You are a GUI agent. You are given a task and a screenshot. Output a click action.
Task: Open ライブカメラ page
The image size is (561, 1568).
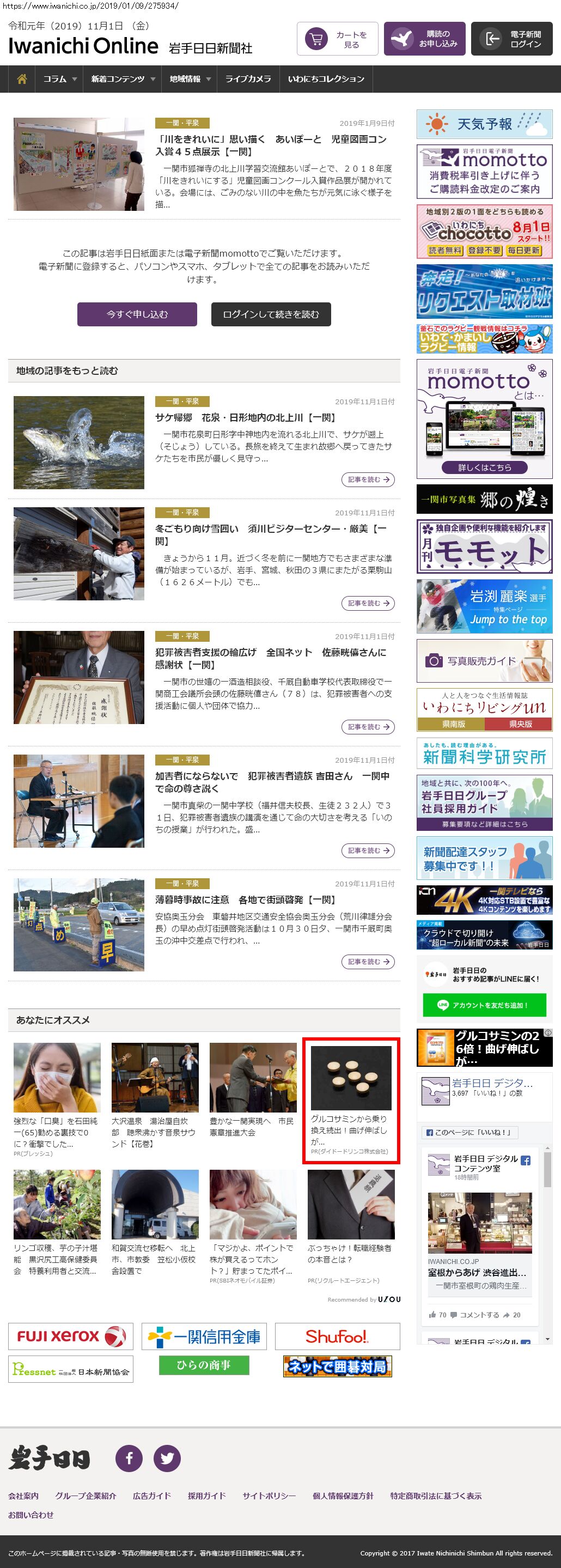[x=248, y=79]
